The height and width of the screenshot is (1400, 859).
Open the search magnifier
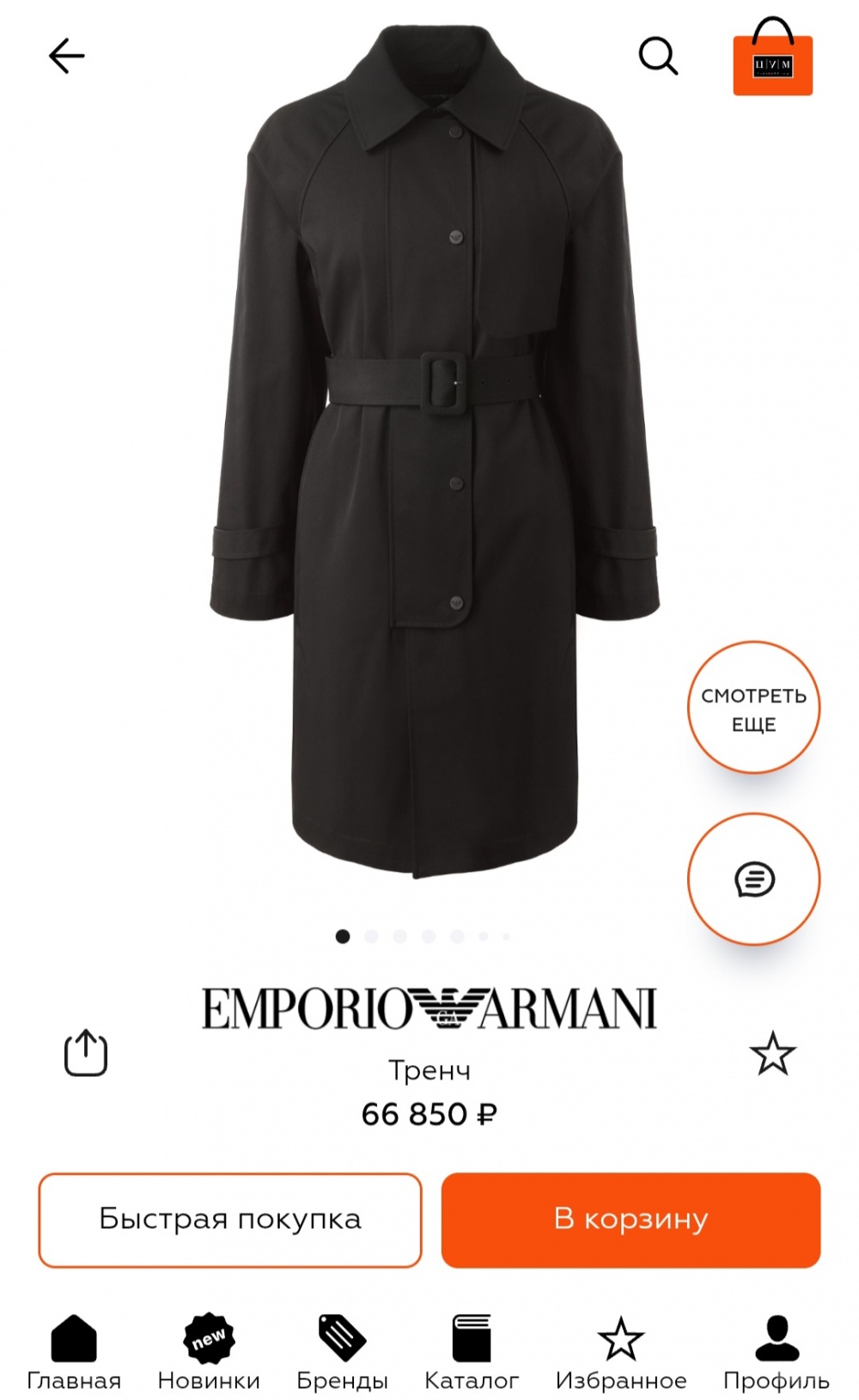(658, 57)
